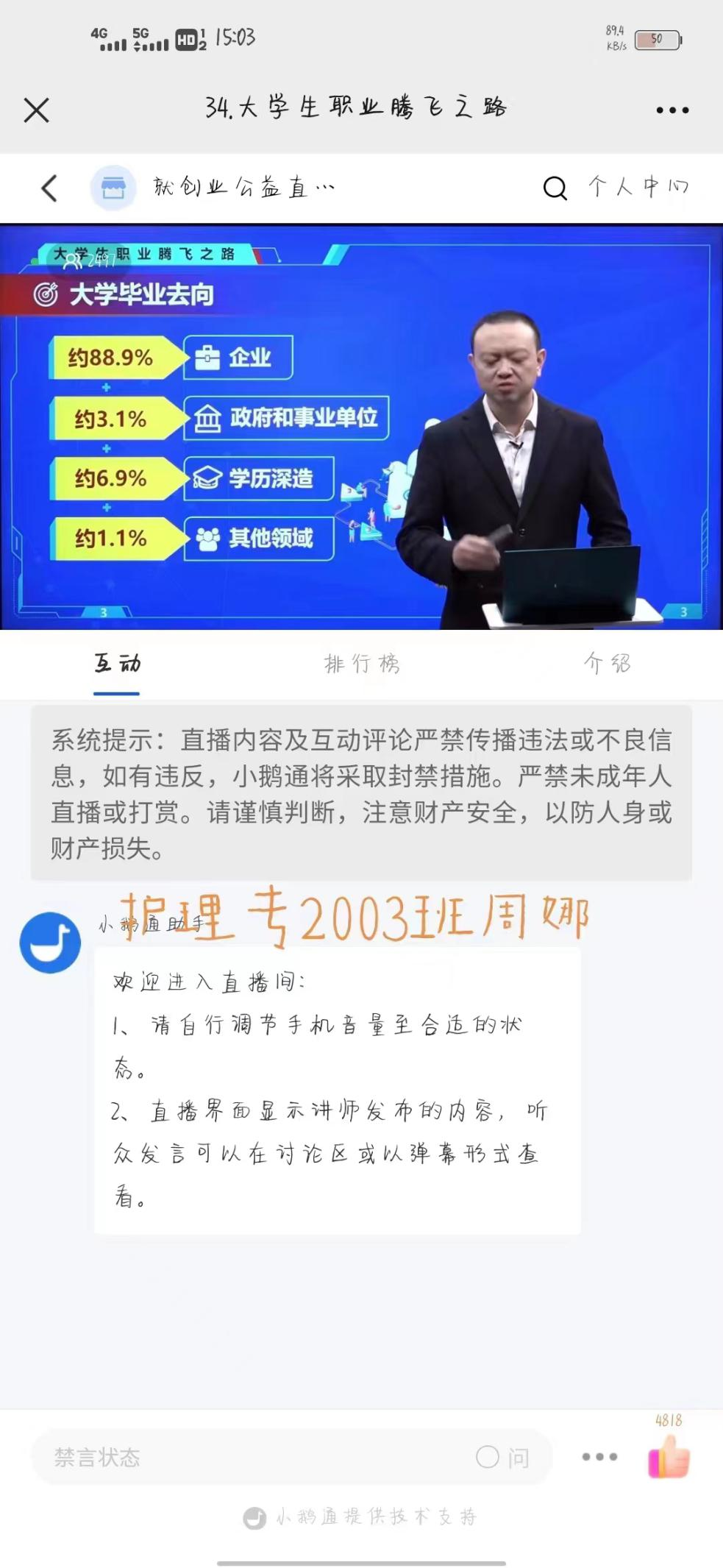Switch to the 互动 tab
This screenshot has width=723, height=1568.
tap(117, 664)
